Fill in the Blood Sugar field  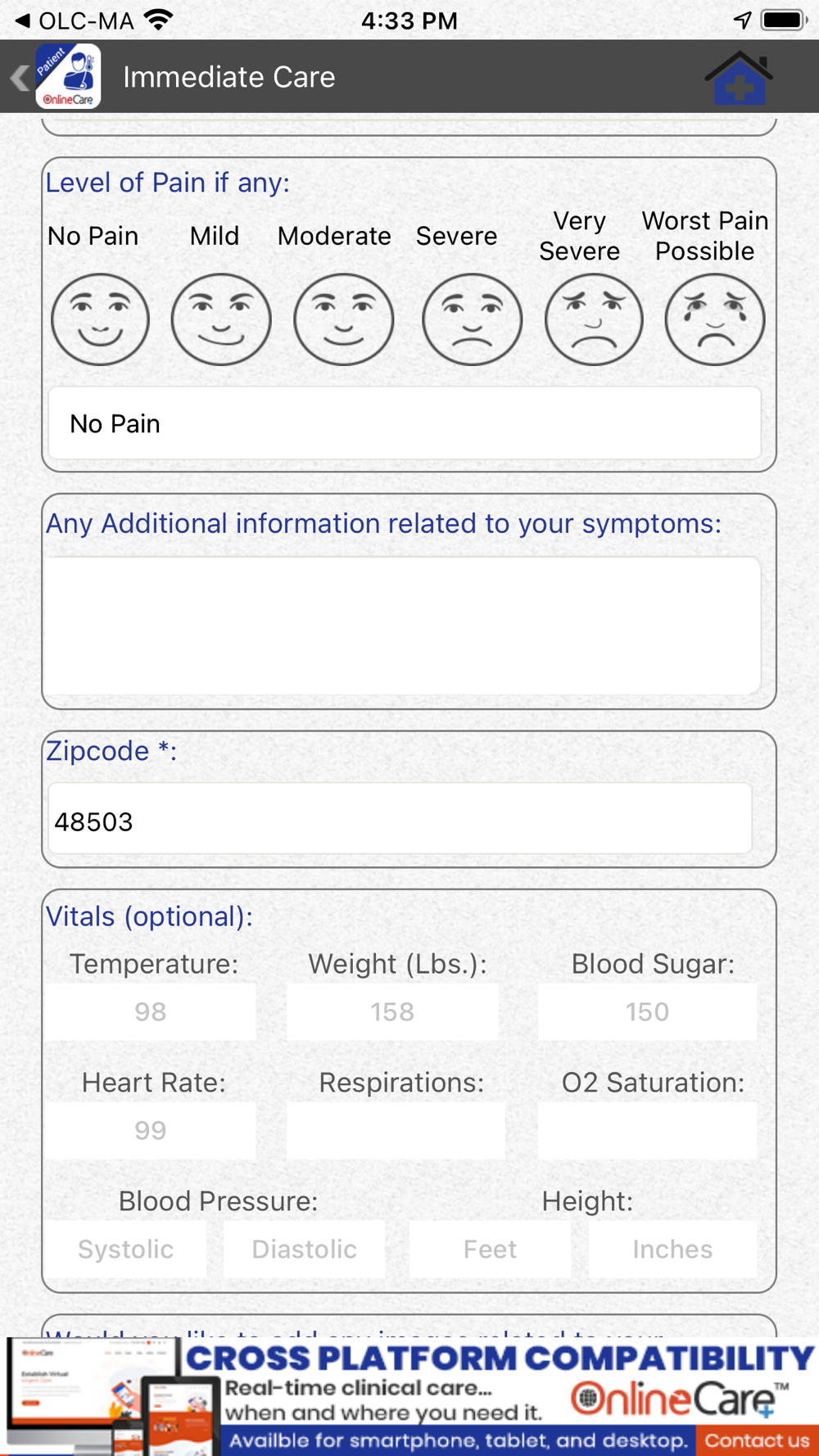click(647, 1012)
